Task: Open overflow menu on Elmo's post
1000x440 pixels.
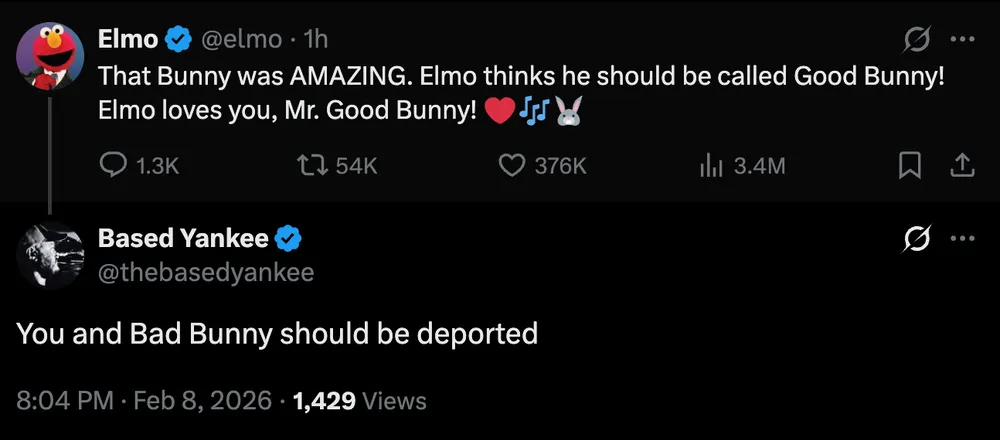Action: pyautogui.click(x=961, y=39)
